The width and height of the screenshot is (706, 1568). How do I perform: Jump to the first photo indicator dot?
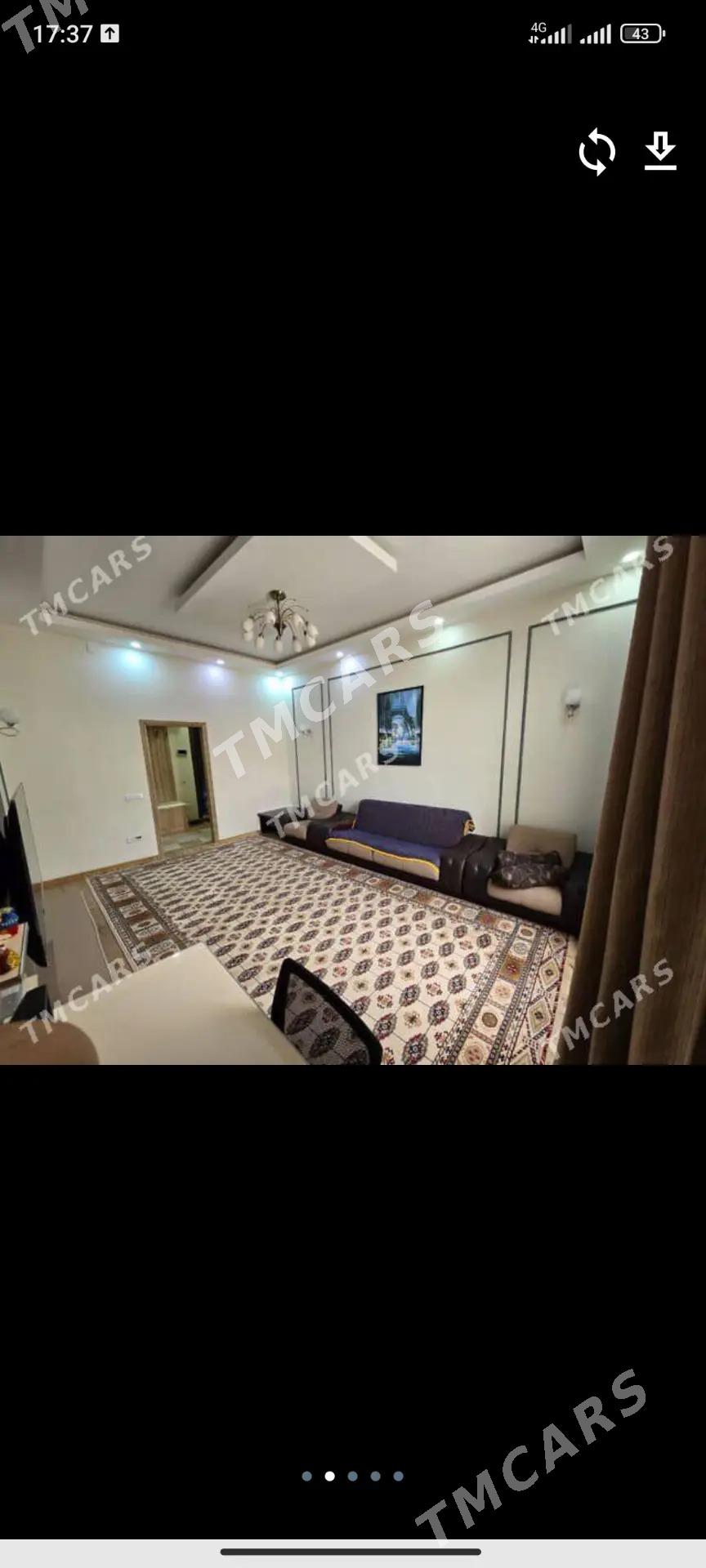(307, 1476)
